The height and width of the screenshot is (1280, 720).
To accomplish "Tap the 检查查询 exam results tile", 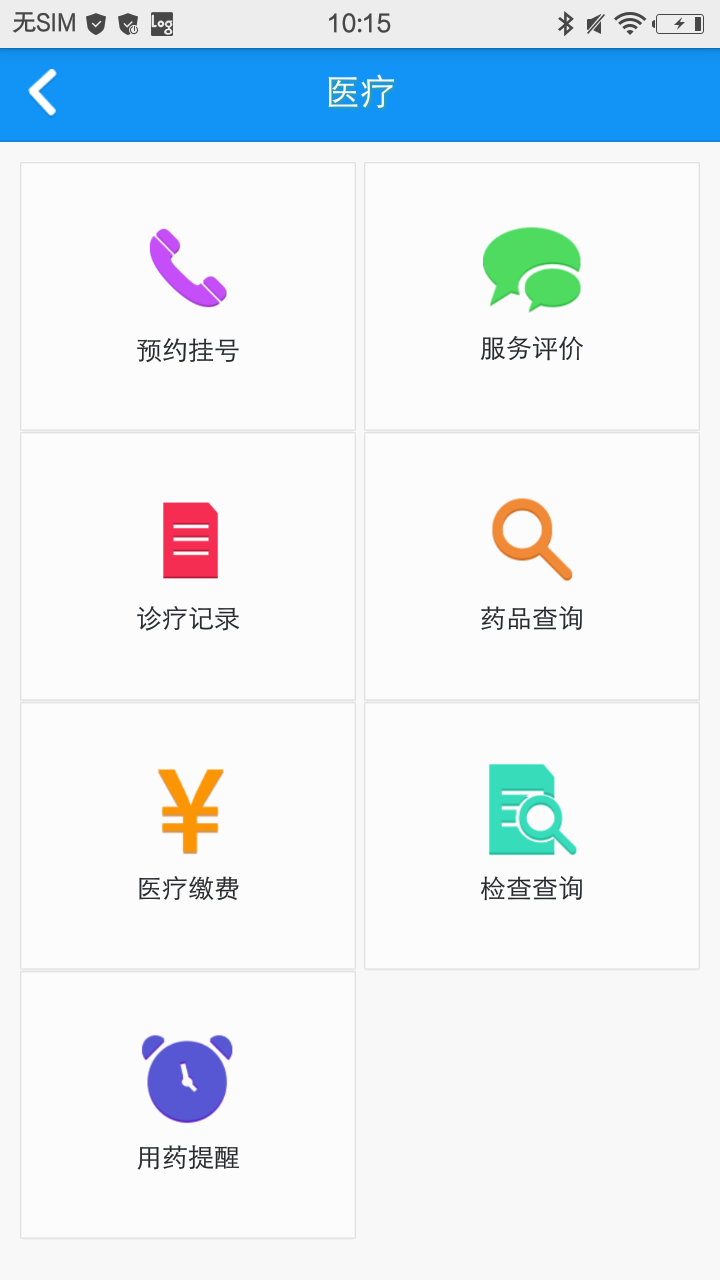I will point(532,836).
